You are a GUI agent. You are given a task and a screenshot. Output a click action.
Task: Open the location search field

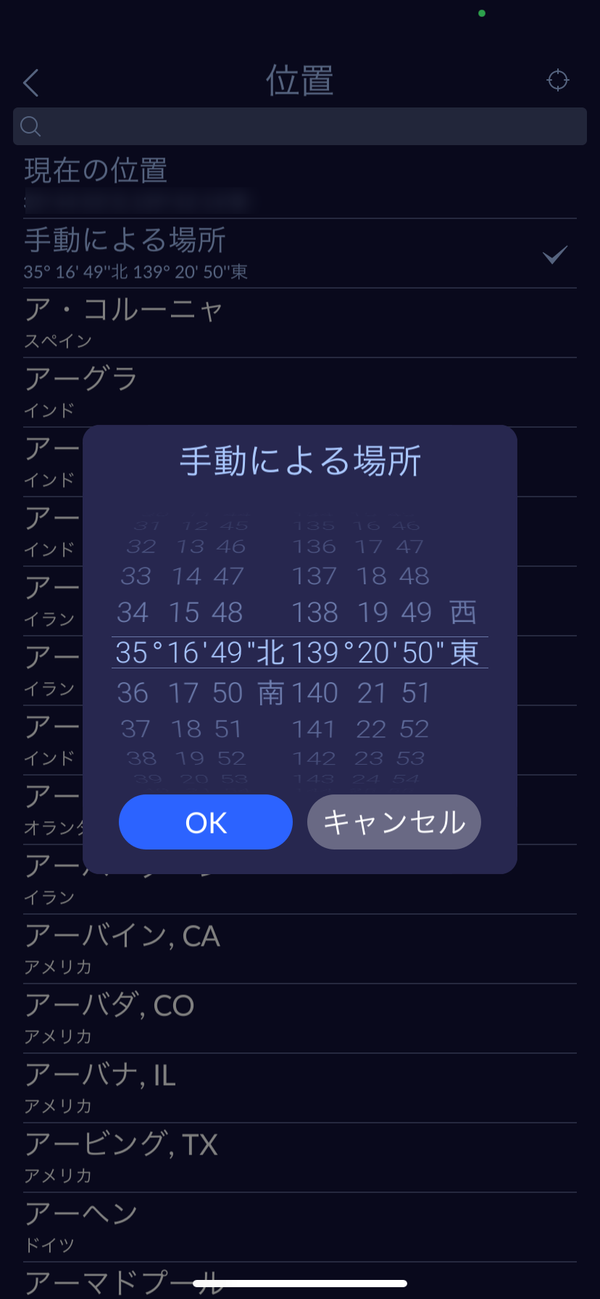(x=300, y=126)
